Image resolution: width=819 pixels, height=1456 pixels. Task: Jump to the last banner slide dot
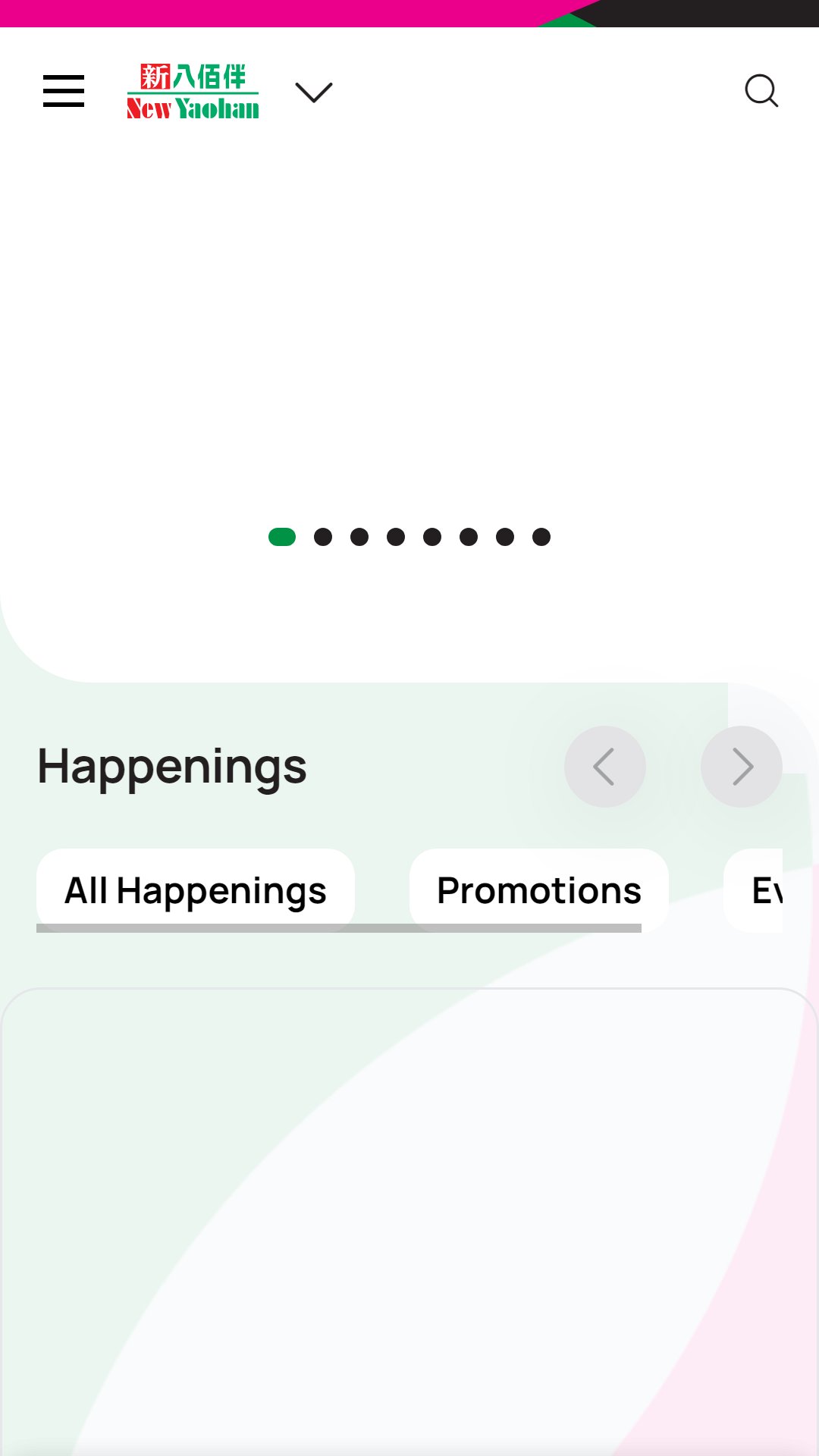coord(541,537)
